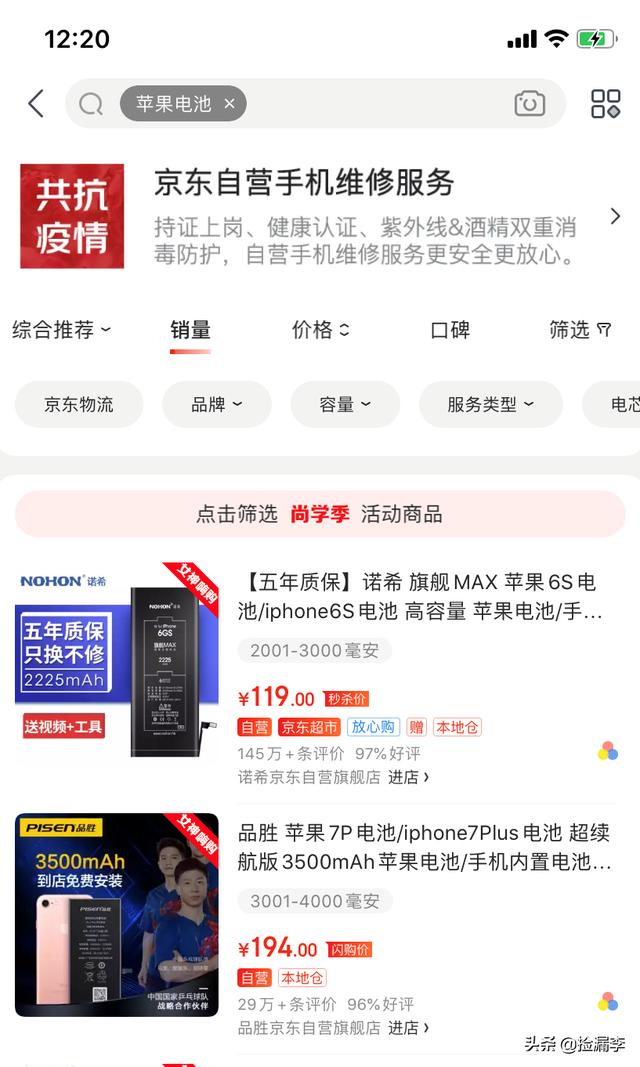Open the 筛选 filter panel
Viewport: 640px width, 1067px height.
[x=579, y=330]
